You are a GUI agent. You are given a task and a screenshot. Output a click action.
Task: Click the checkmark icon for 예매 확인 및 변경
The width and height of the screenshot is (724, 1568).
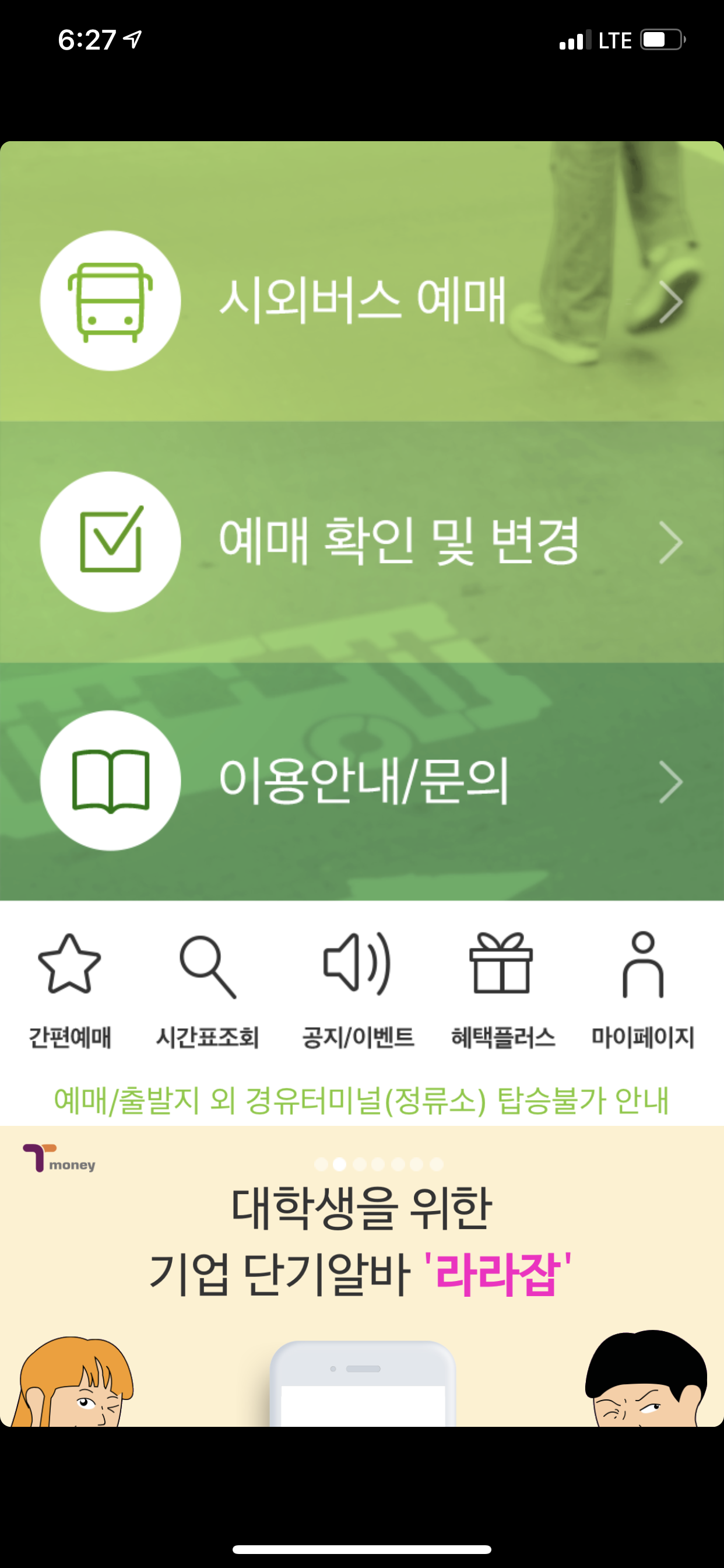pyautogui.click(x=111, y=541)
